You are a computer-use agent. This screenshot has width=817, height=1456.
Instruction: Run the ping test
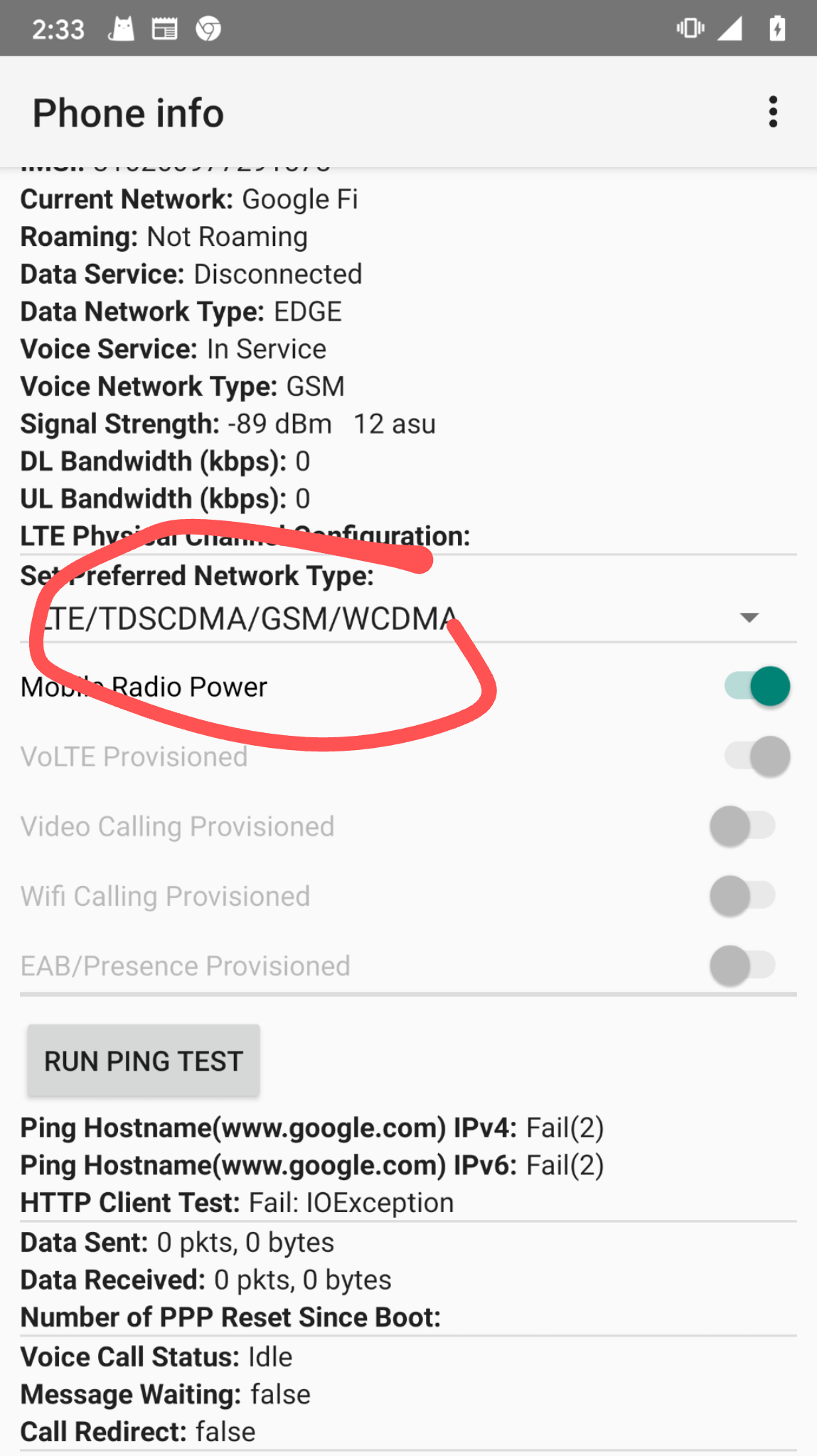tap(144, 1061)
